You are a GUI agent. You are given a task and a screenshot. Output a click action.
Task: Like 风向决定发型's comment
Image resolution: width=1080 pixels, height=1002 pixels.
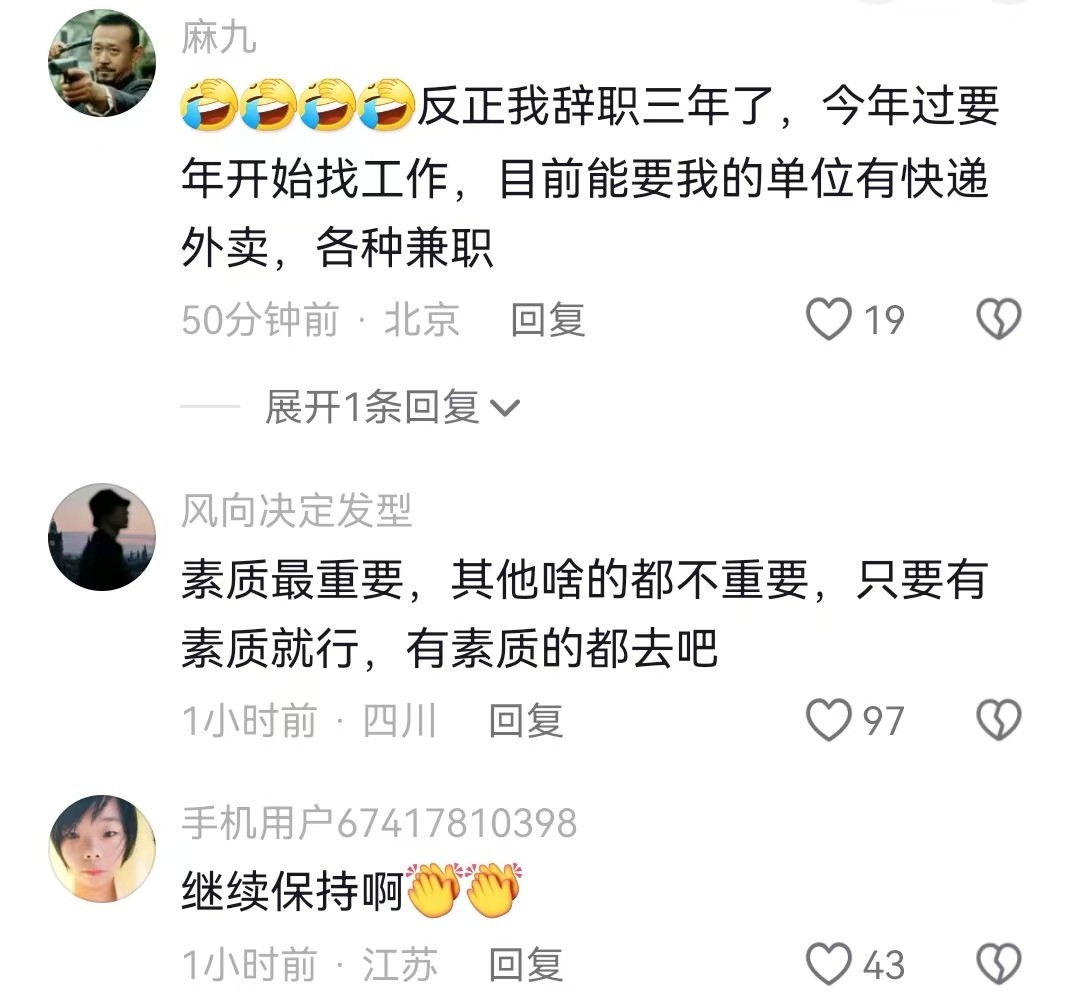point(829,720)
